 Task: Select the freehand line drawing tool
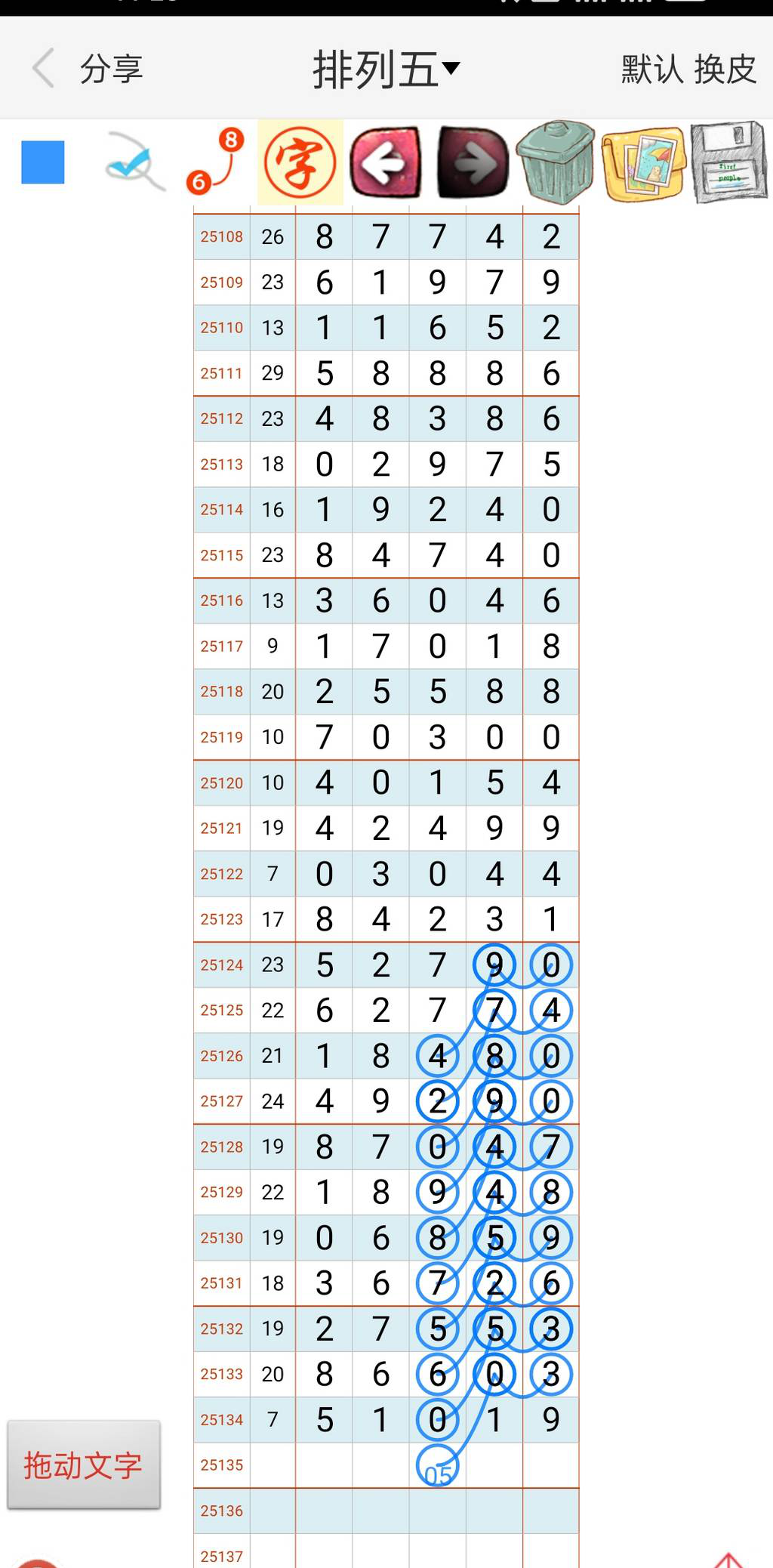tap(134, 162)
